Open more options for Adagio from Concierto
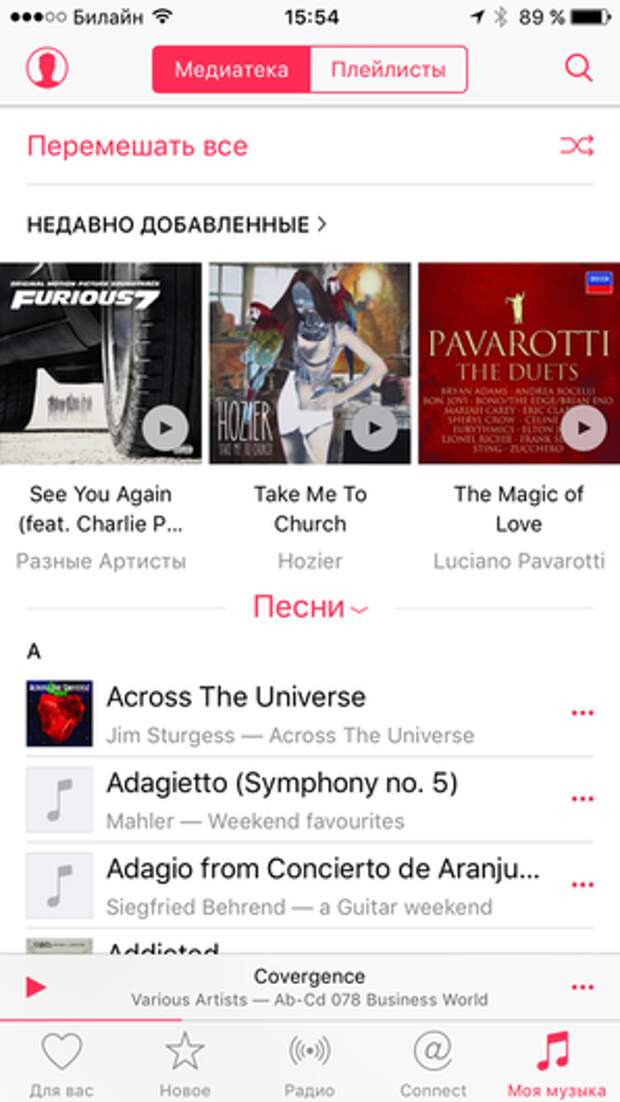 point(581,885)
